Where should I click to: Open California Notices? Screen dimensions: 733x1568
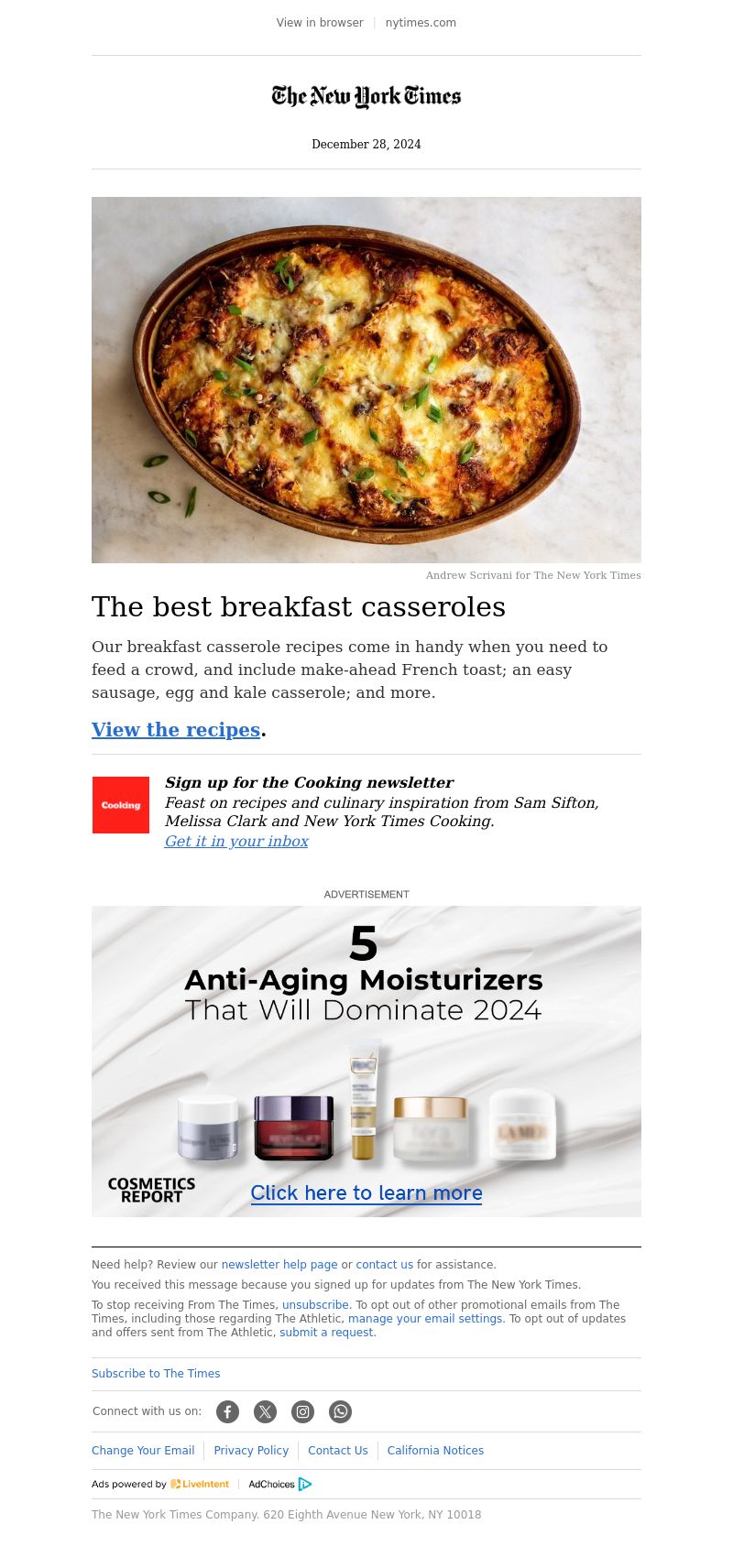pyautogui.click(x=435, y=1451)
